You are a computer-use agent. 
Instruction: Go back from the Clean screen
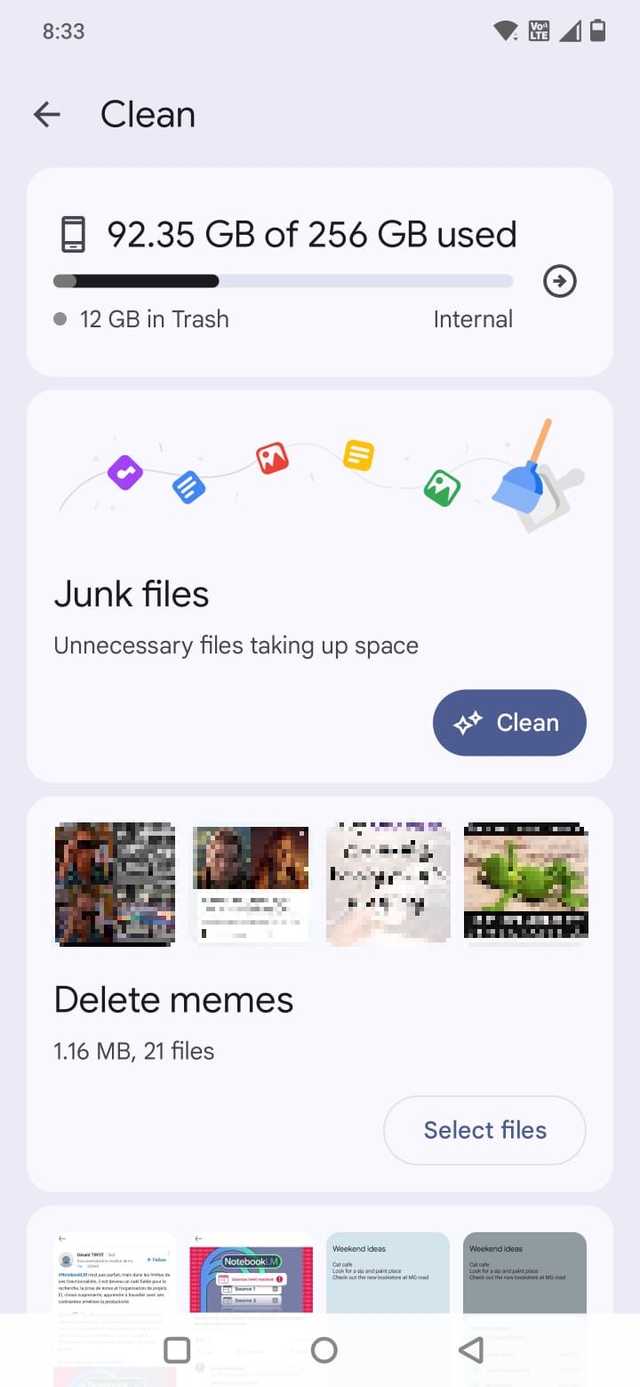click(47, 115)
